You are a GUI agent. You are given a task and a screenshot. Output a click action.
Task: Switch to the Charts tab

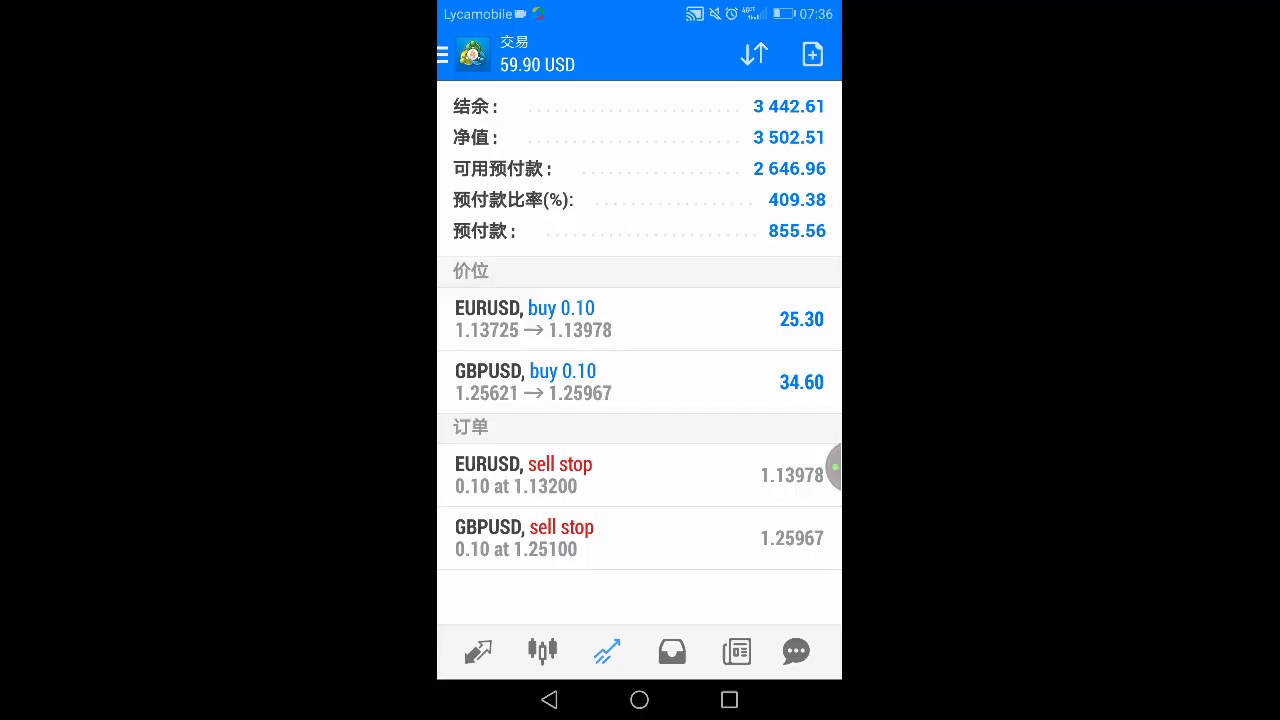[x=542, y=652]
